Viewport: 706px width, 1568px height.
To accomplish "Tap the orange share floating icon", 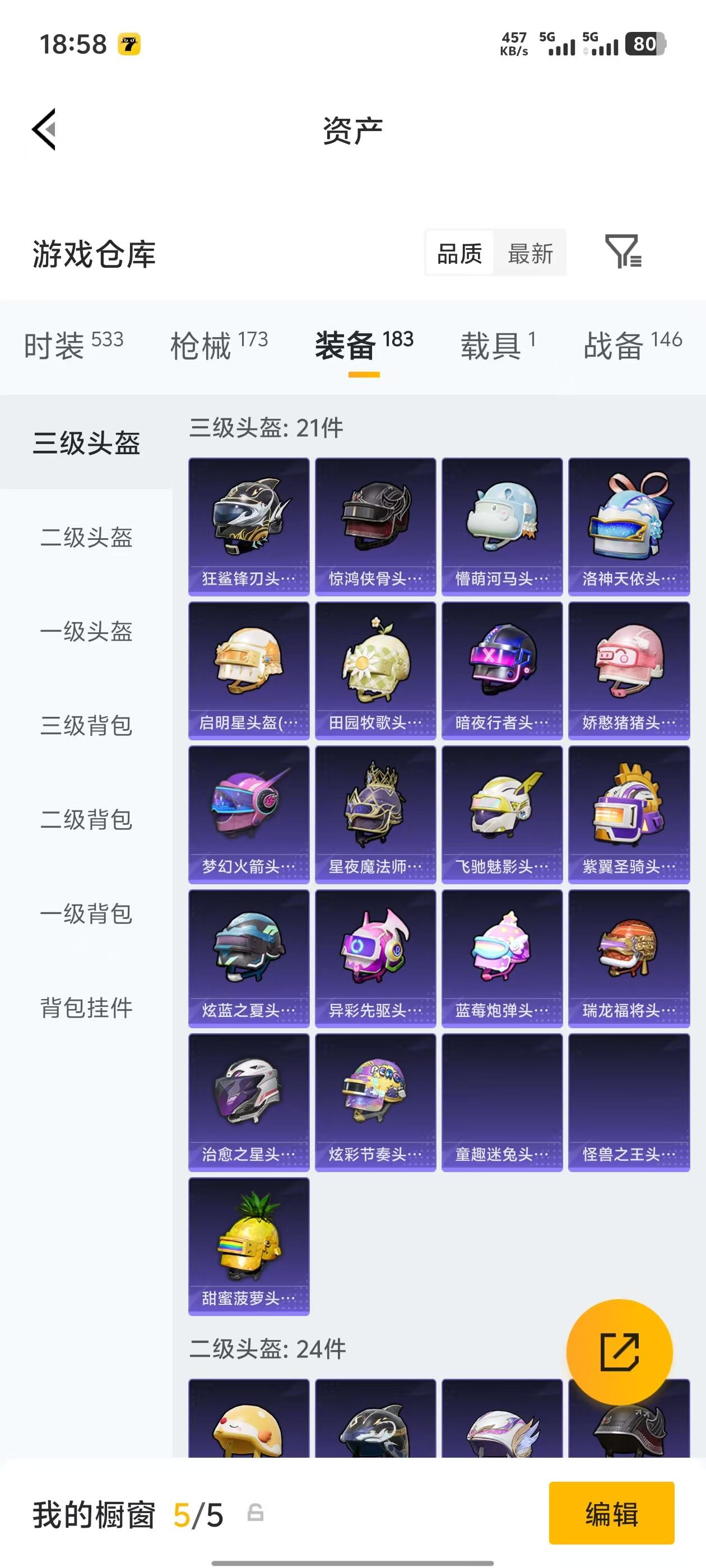I will point(620,1353).
